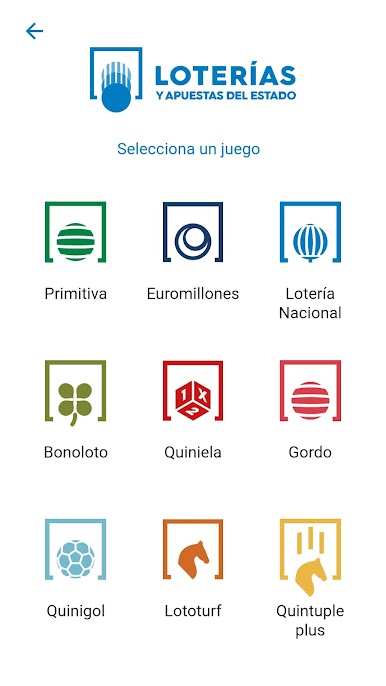The image size is (386, 686).
Task: Choose Lotería Nacional
Action: point(310,261)
